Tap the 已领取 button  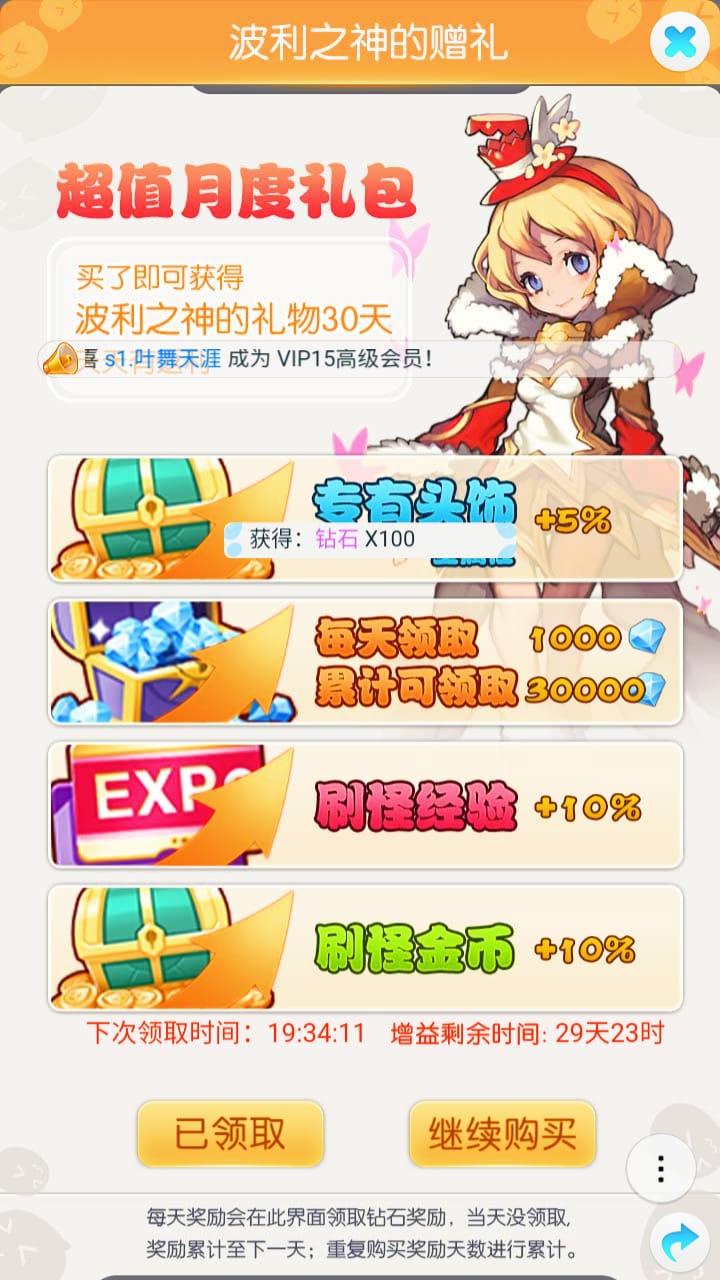230,1134
